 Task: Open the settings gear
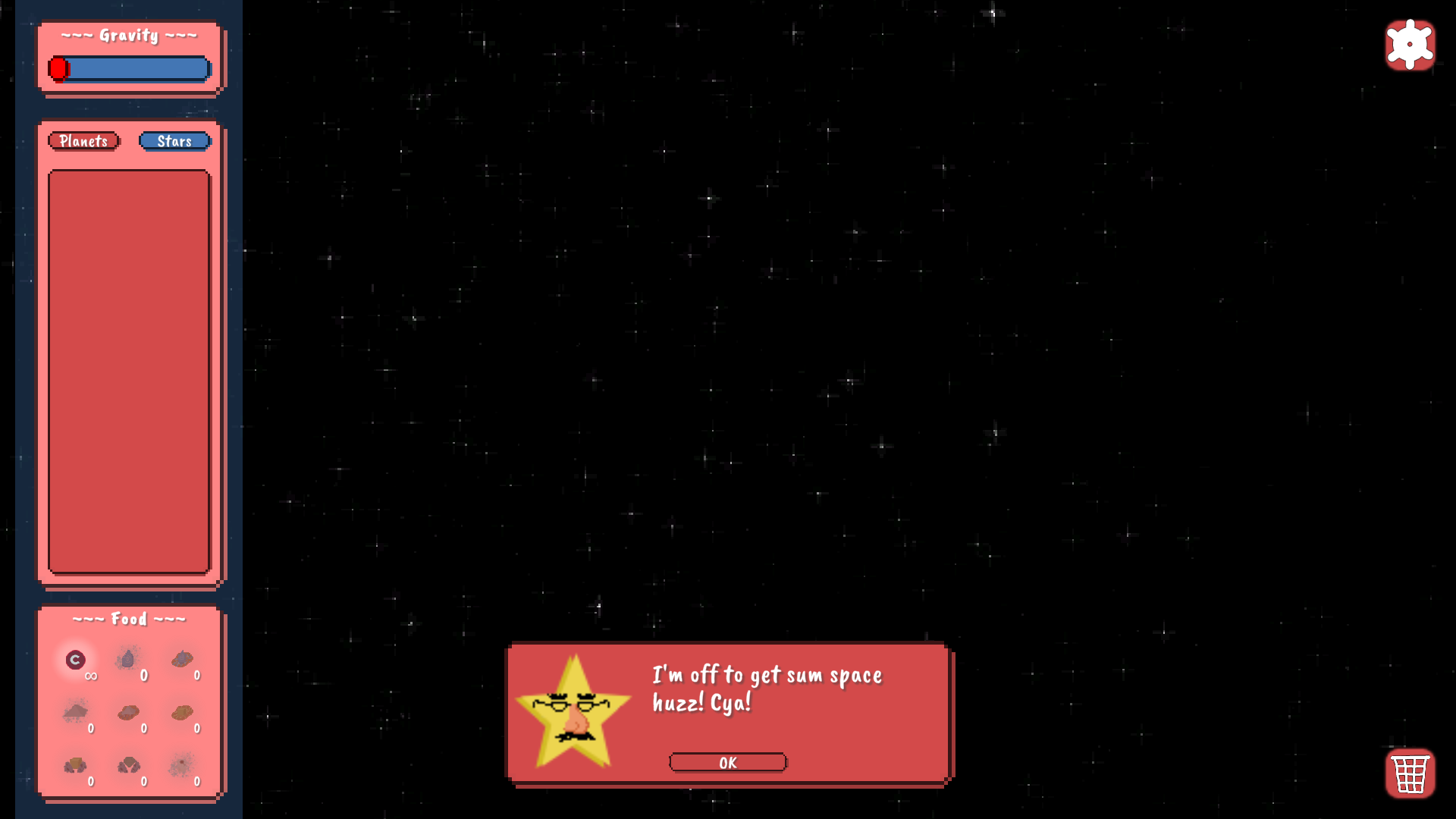[x=1410, y=45]
